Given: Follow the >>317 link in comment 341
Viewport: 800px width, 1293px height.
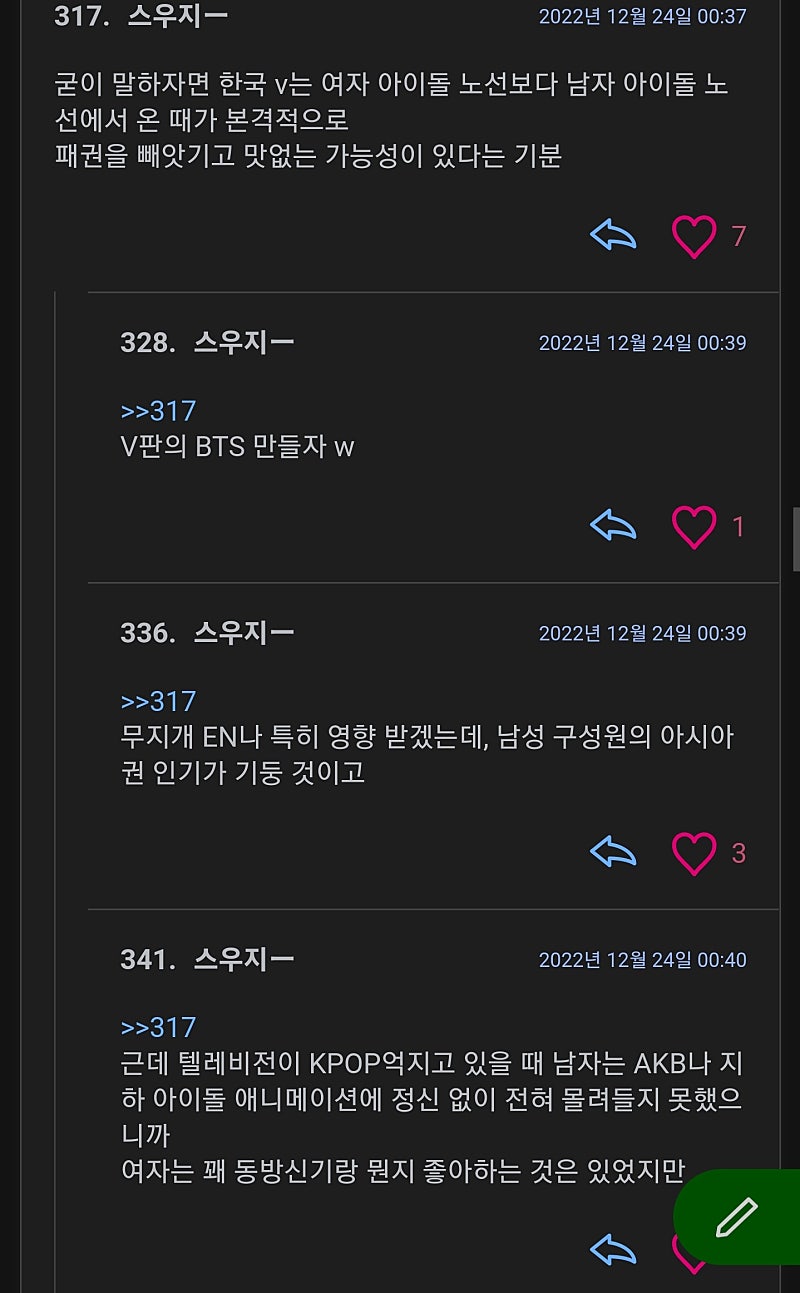Looking at the screenshot, I should coord(158,1028).
